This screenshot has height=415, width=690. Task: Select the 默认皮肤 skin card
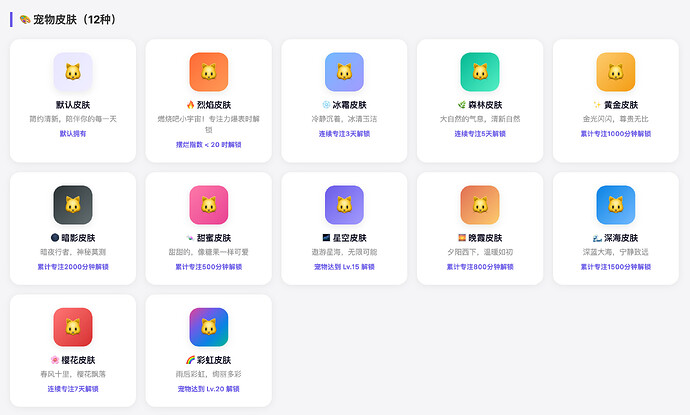(x=73, y=99)
